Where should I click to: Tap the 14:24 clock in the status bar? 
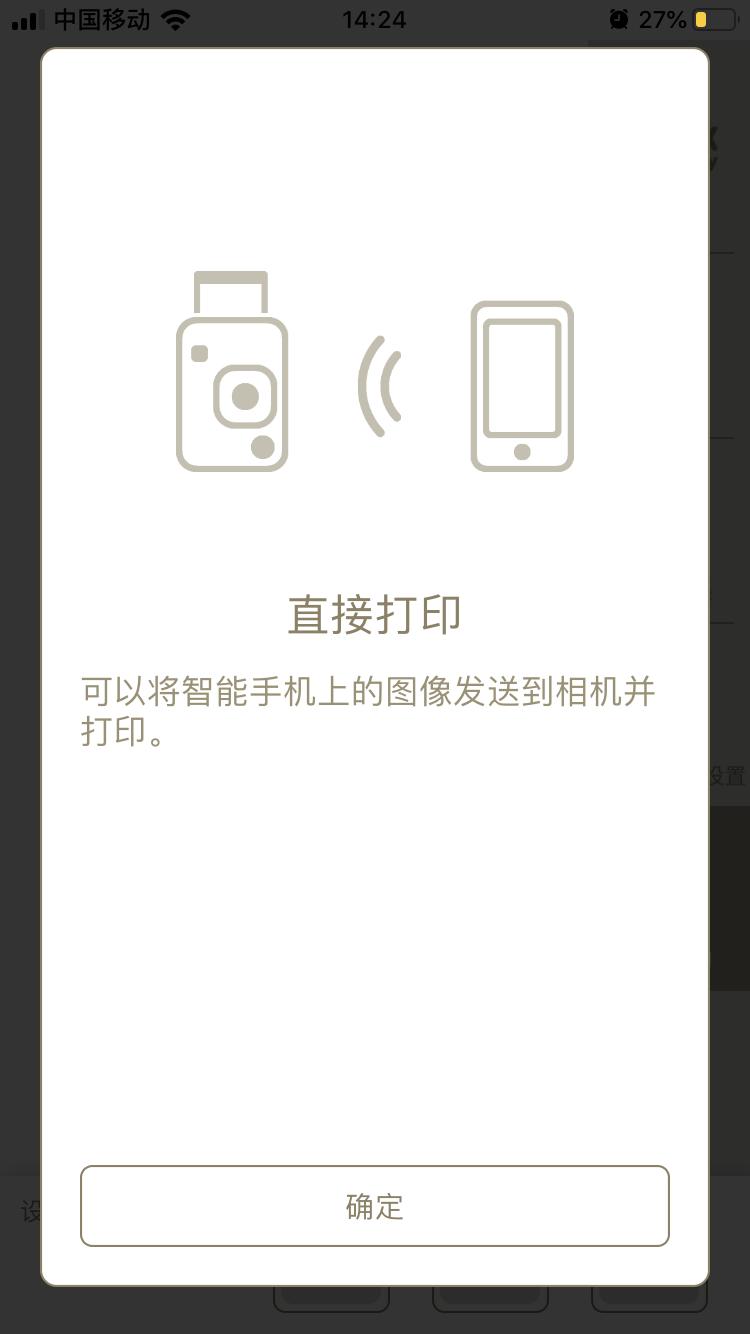pos(374,18)
